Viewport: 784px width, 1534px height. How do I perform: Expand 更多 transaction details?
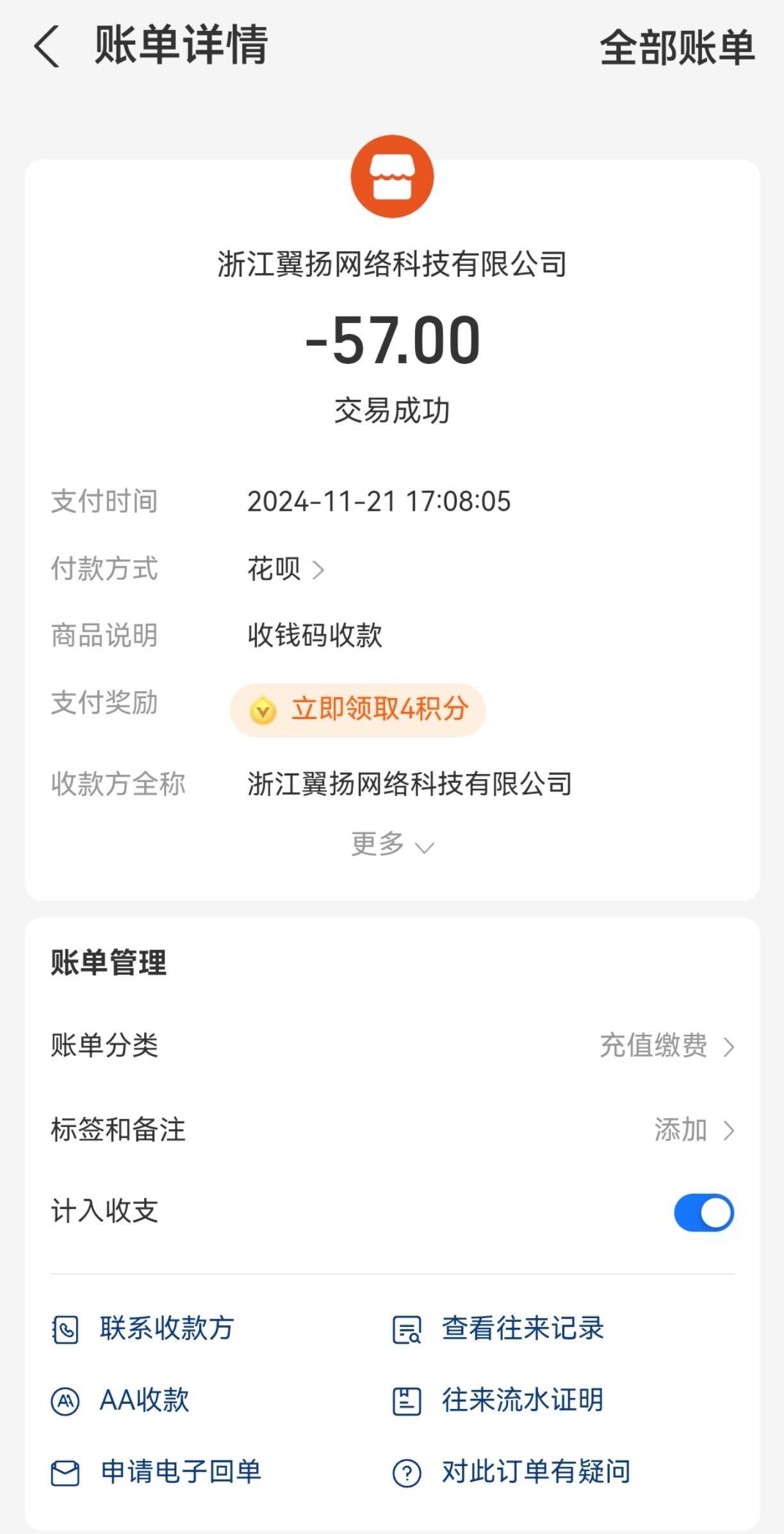tap(392, 845)
